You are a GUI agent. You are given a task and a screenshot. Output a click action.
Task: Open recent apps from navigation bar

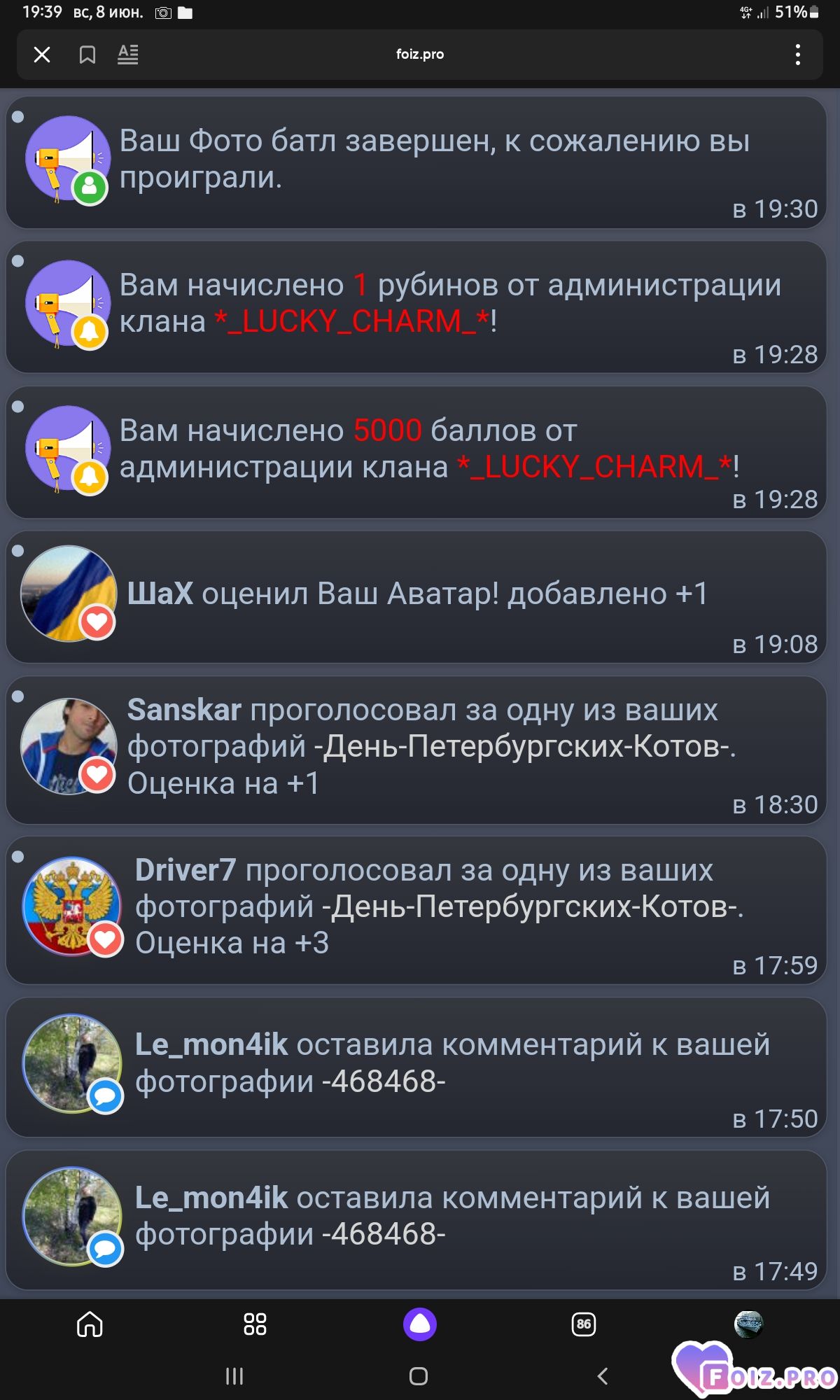(234, 1376)
